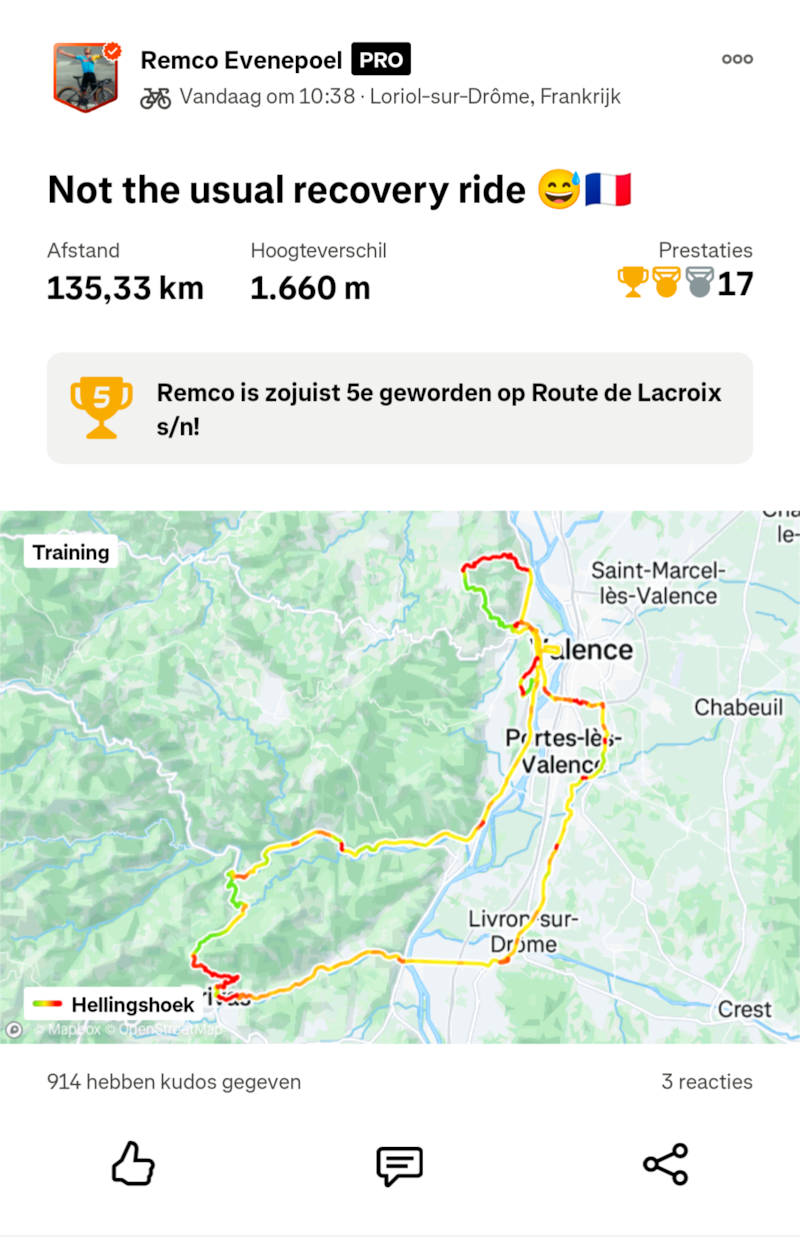Open the comment icon to add a comment
This screenshot has height=1237, width=800.
(399, 1165)
